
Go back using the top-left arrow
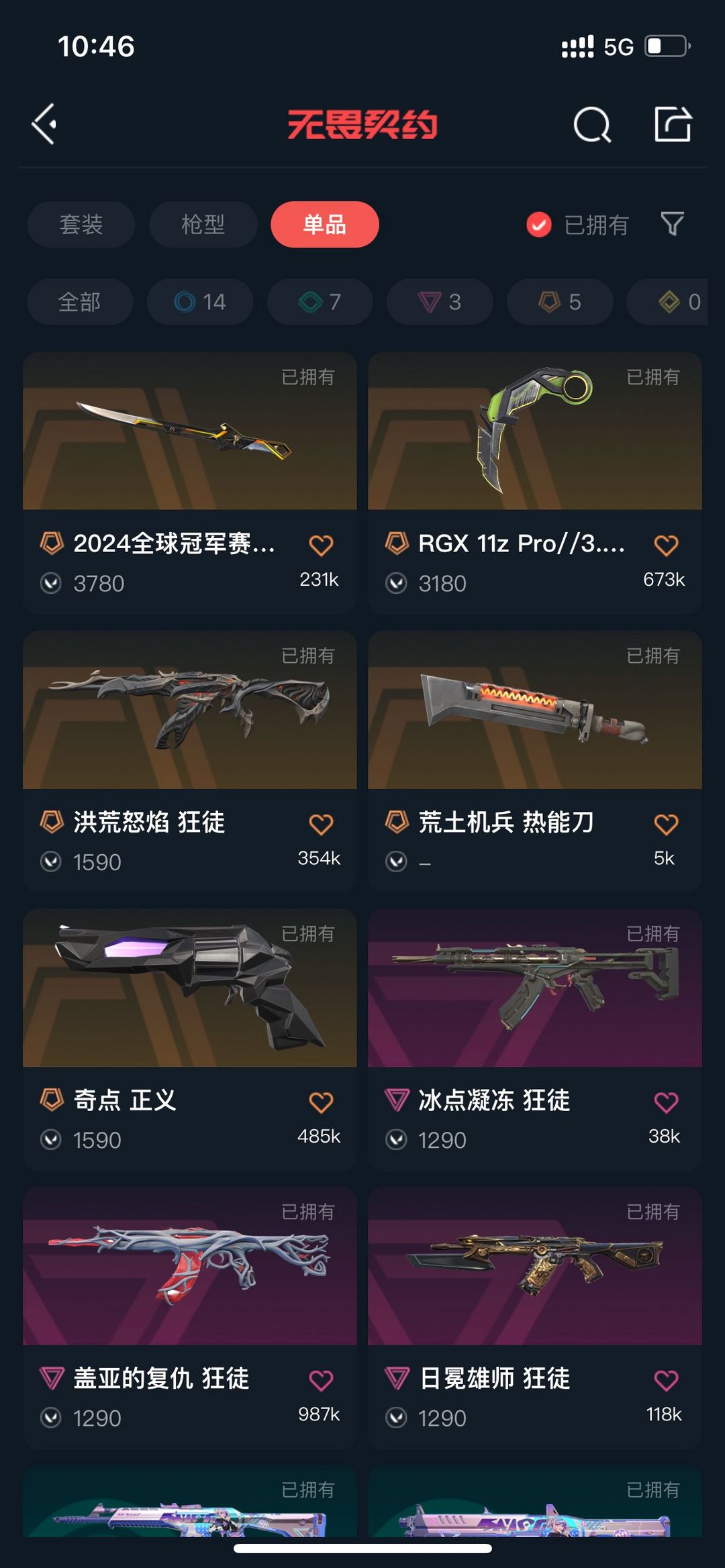point(44,124)
